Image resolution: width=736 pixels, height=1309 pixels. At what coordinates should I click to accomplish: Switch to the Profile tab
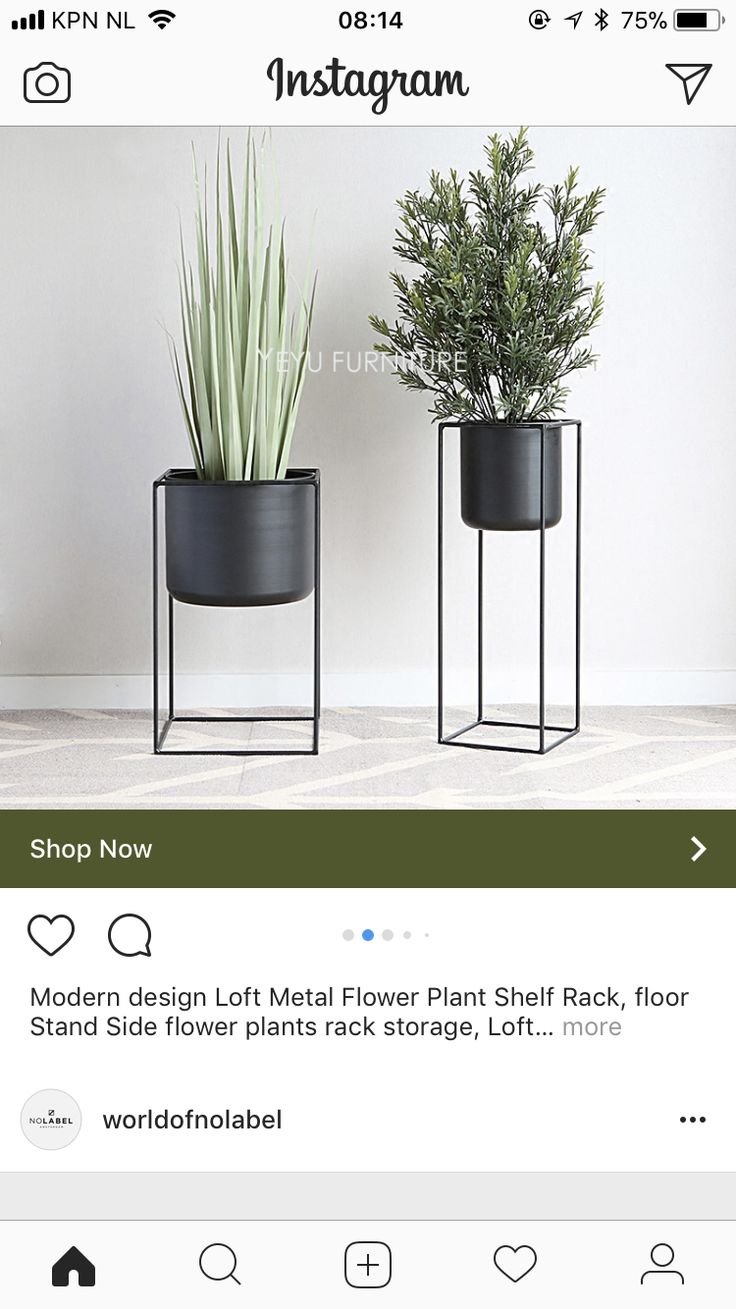pos(662,1265)
